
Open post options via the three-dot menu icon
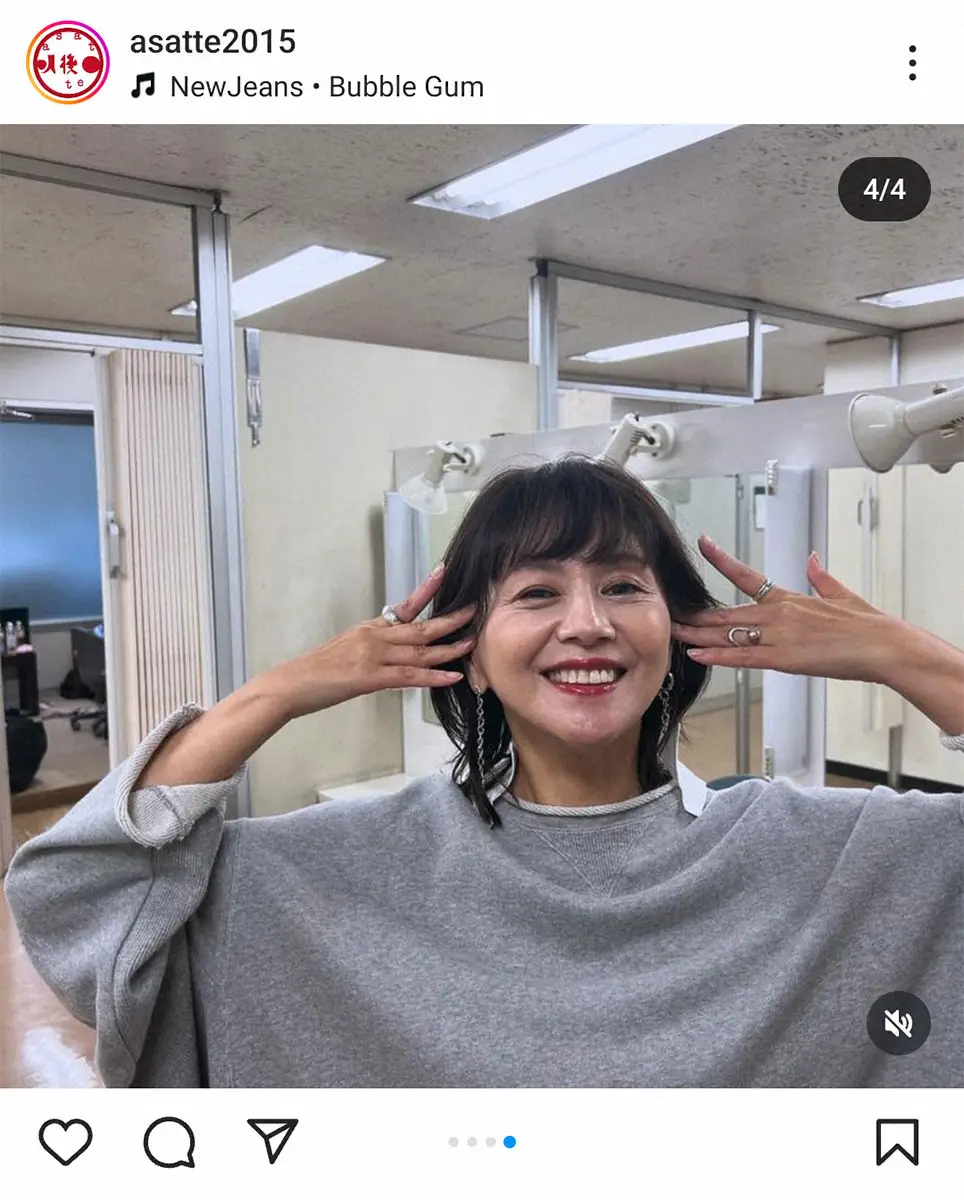pyautogui.click(x=912, y=62)
